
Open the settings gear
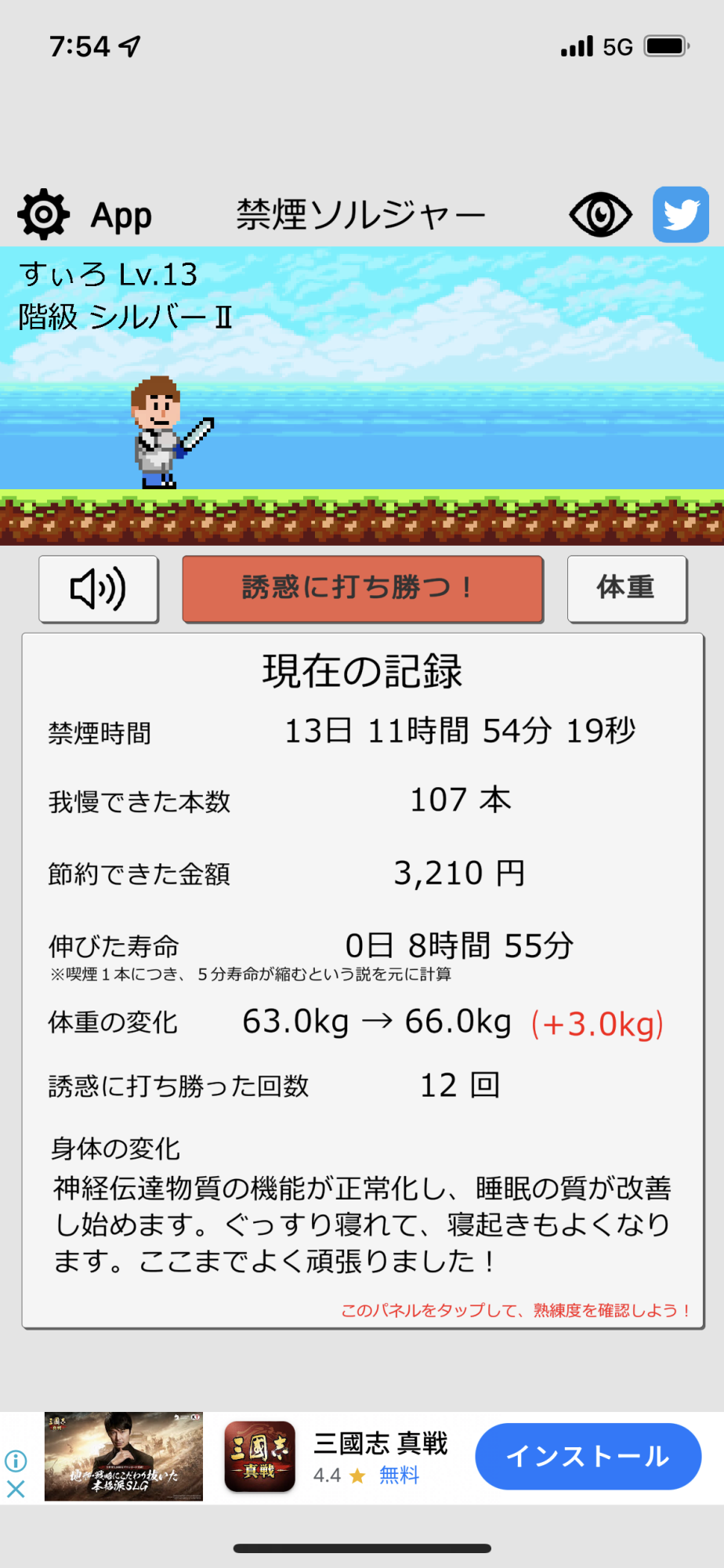tap(44, 214)
